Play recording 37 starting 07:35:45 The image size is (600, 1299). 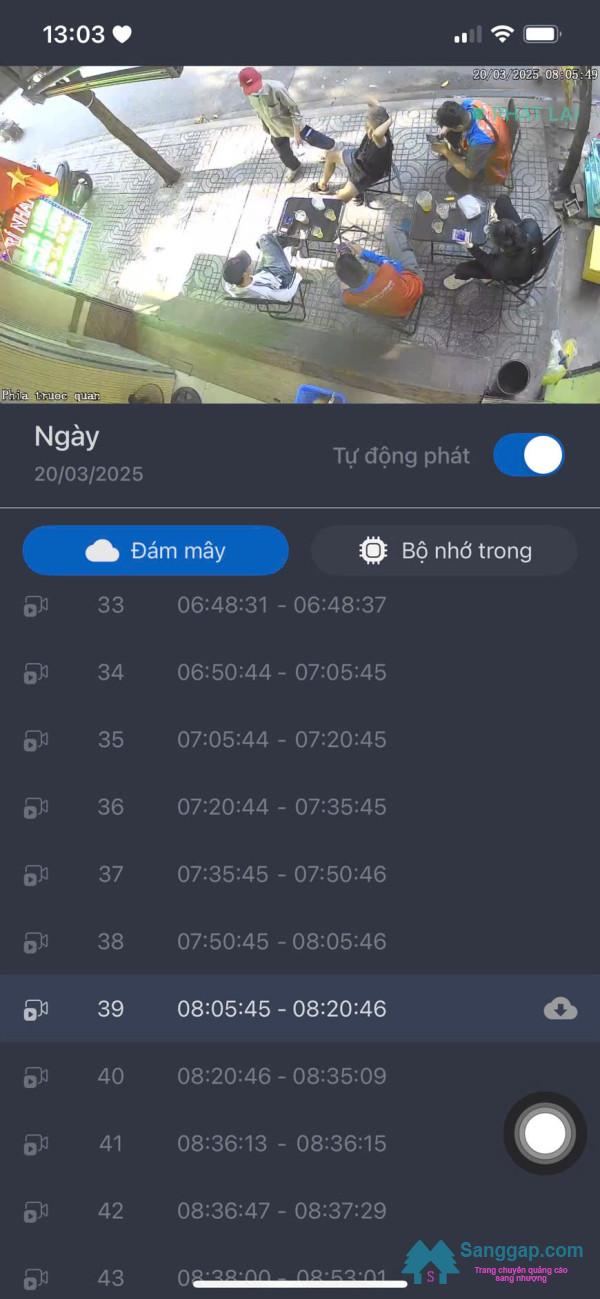click(281, 874)
